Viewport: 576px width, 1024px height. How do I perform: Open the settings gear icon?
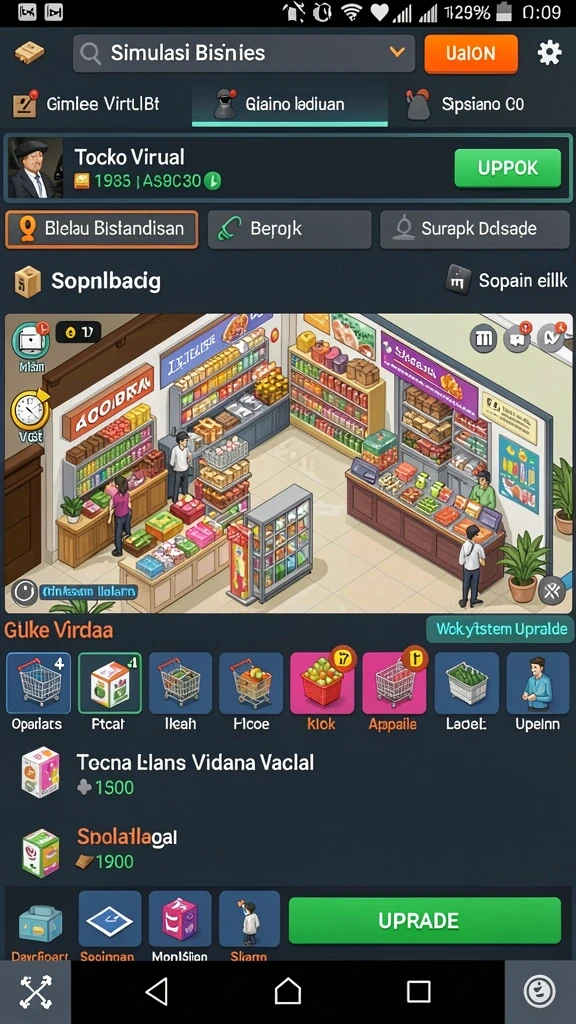click(549, 53)
